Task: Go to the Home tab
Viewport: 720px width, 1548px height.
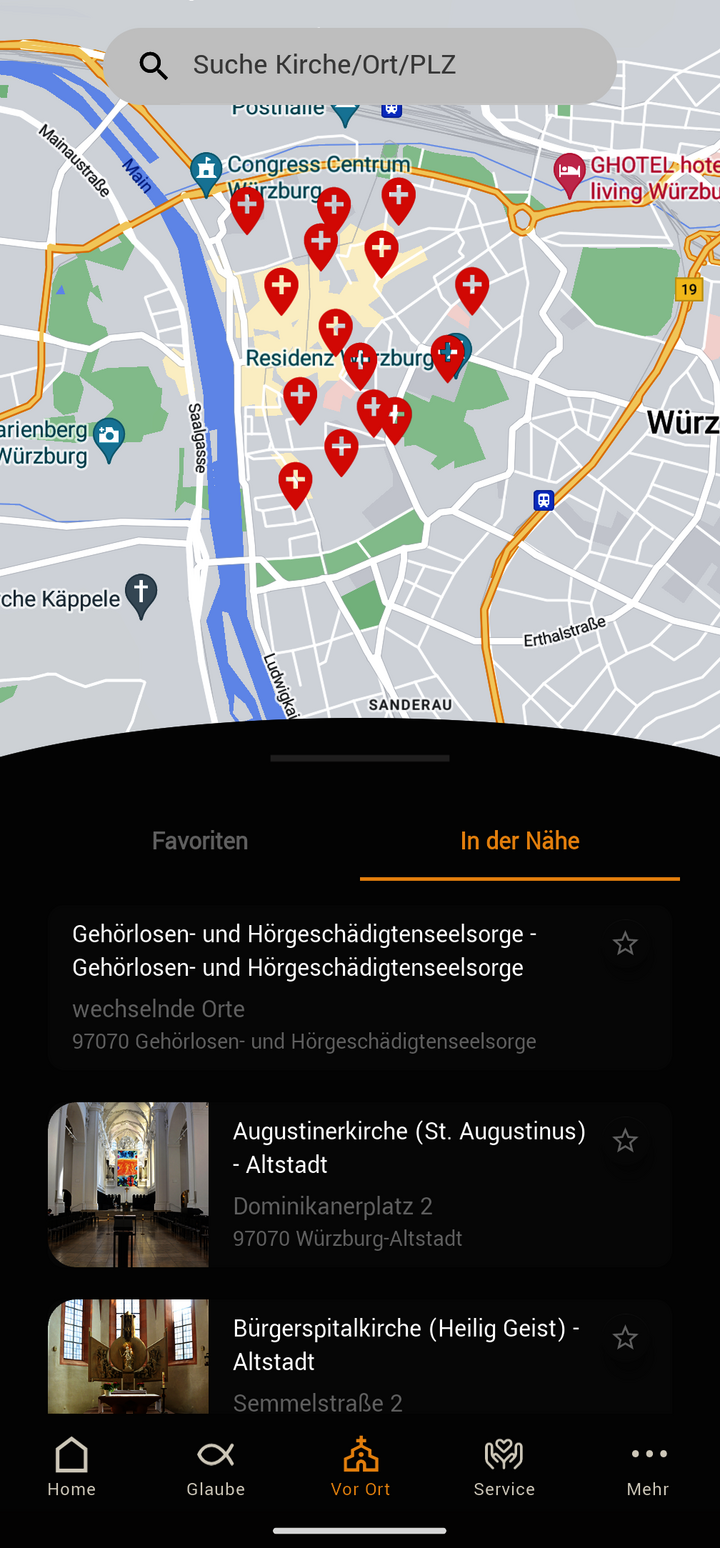Action: tap(72, 1467)
